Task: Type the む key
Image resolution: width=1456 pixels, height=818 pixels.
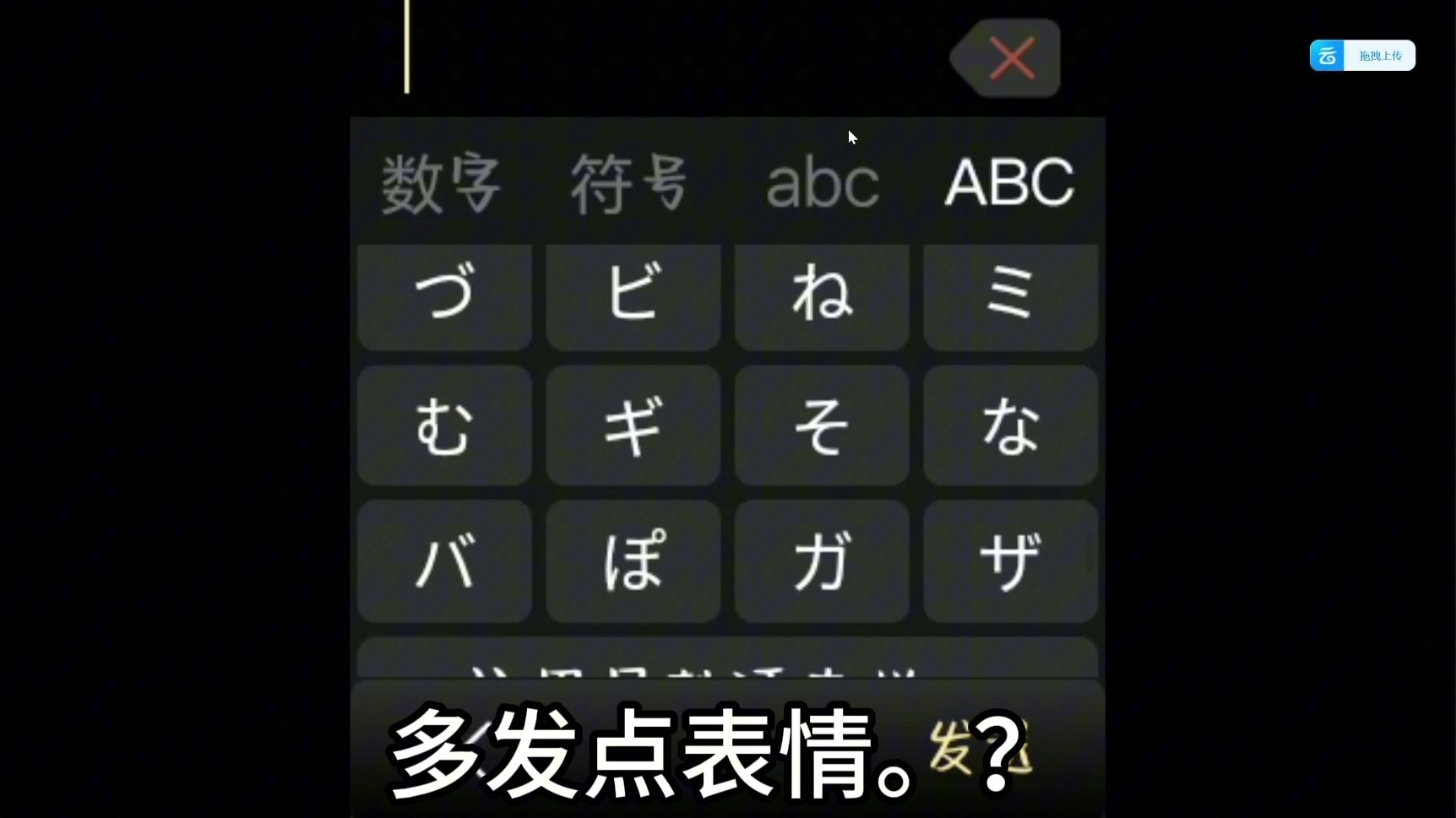Action: tap(444, 425)
